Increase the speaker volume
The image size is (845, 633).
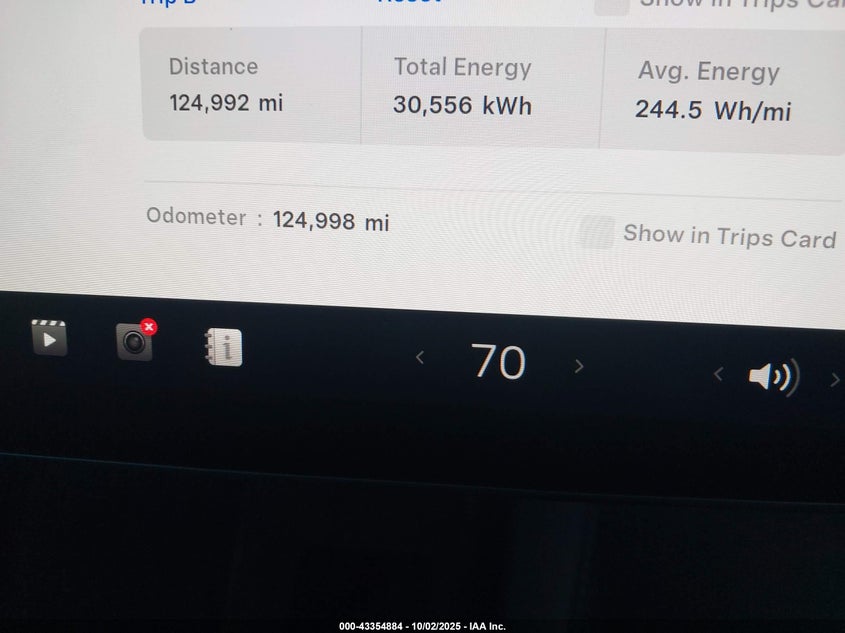point(834,380)
